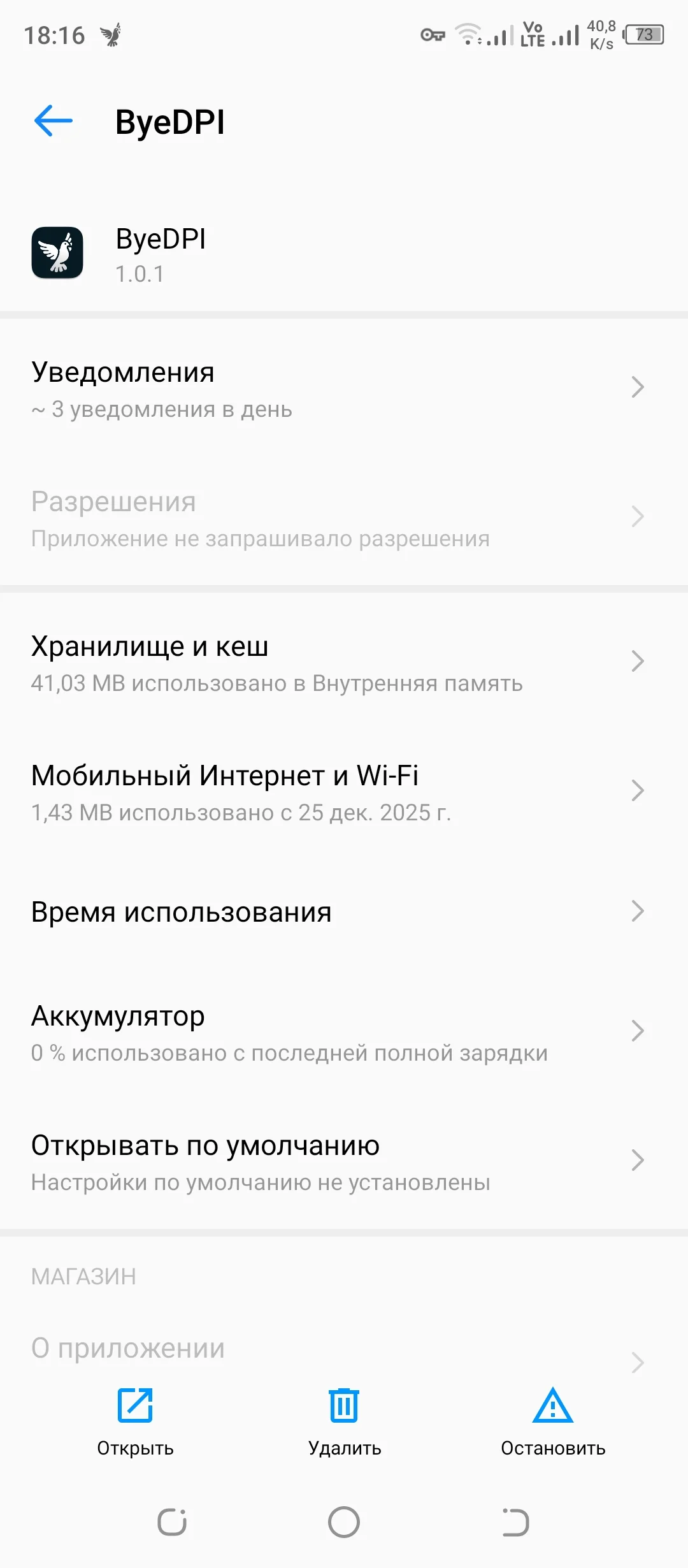Open Мобильный Интернет и Wi-Fi usage
Image resolution: width=688 pixels, height=1568 pixels.
point(338,792)
